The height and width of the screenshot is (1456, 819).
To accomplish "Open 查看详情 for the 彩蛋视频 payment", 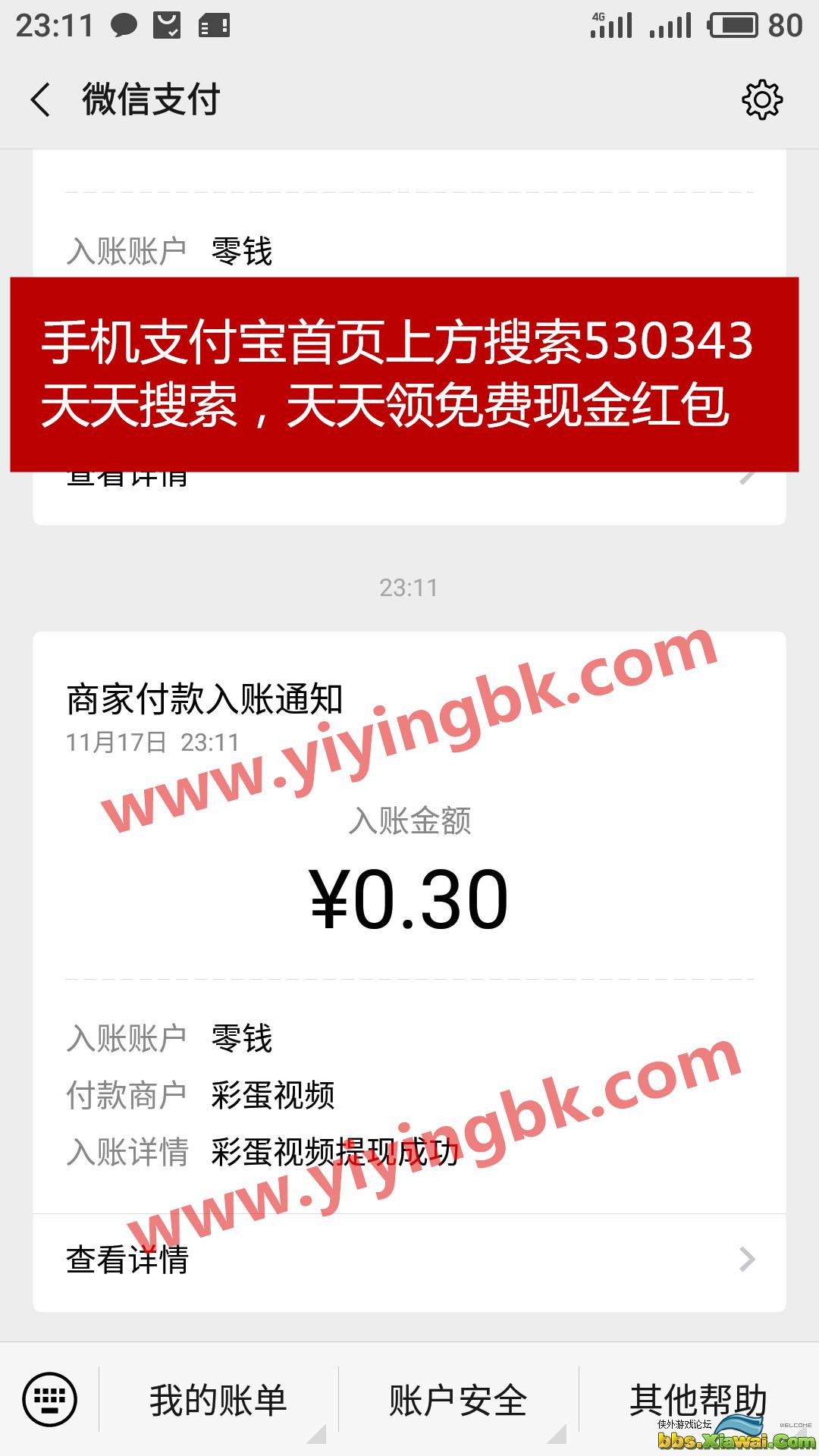I will [409, 1260].
